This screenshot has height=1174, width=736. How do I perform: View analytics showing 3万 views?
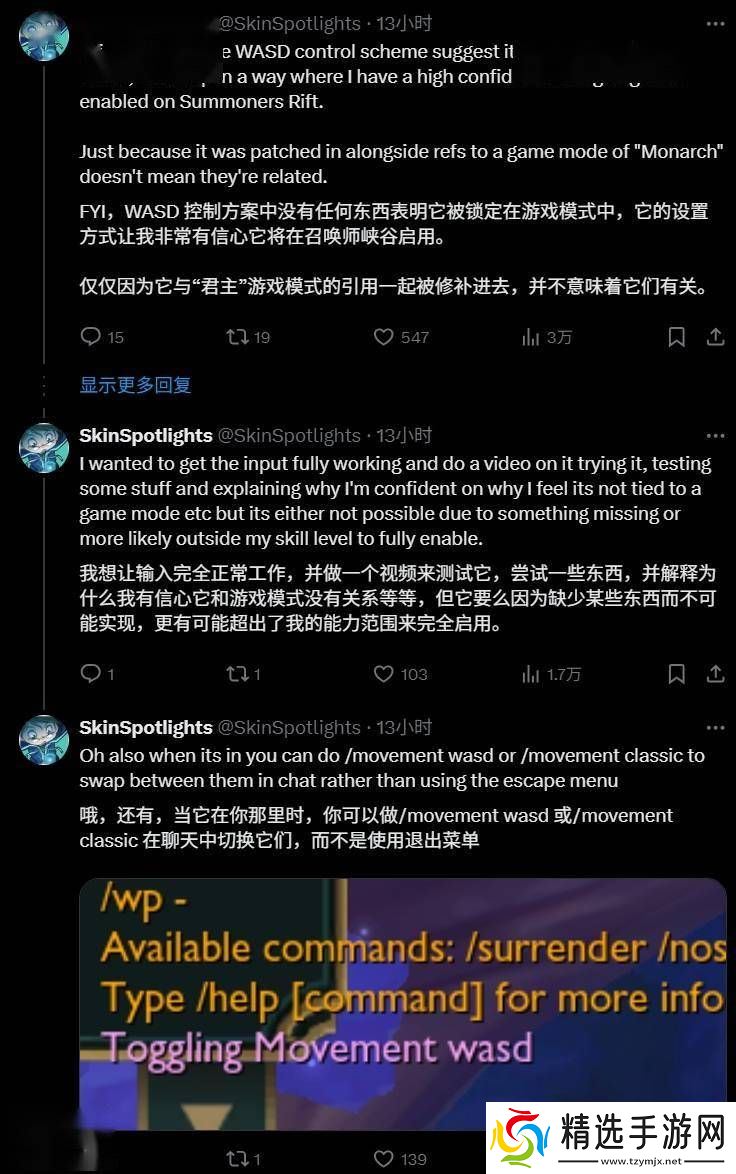coord(531,338)
